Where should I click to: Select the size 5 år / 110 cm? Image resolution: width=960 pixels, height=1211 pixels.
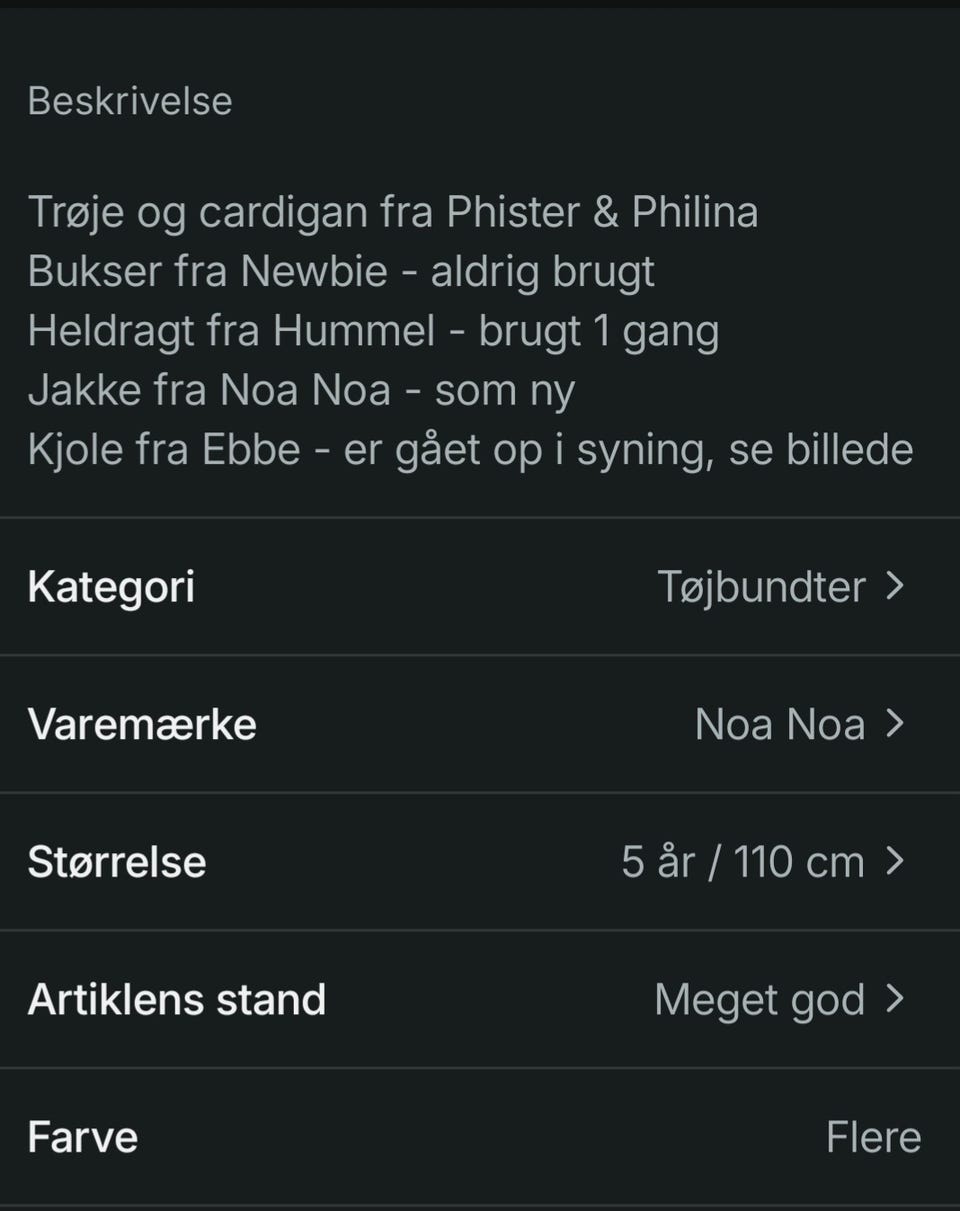click(742, 861)
